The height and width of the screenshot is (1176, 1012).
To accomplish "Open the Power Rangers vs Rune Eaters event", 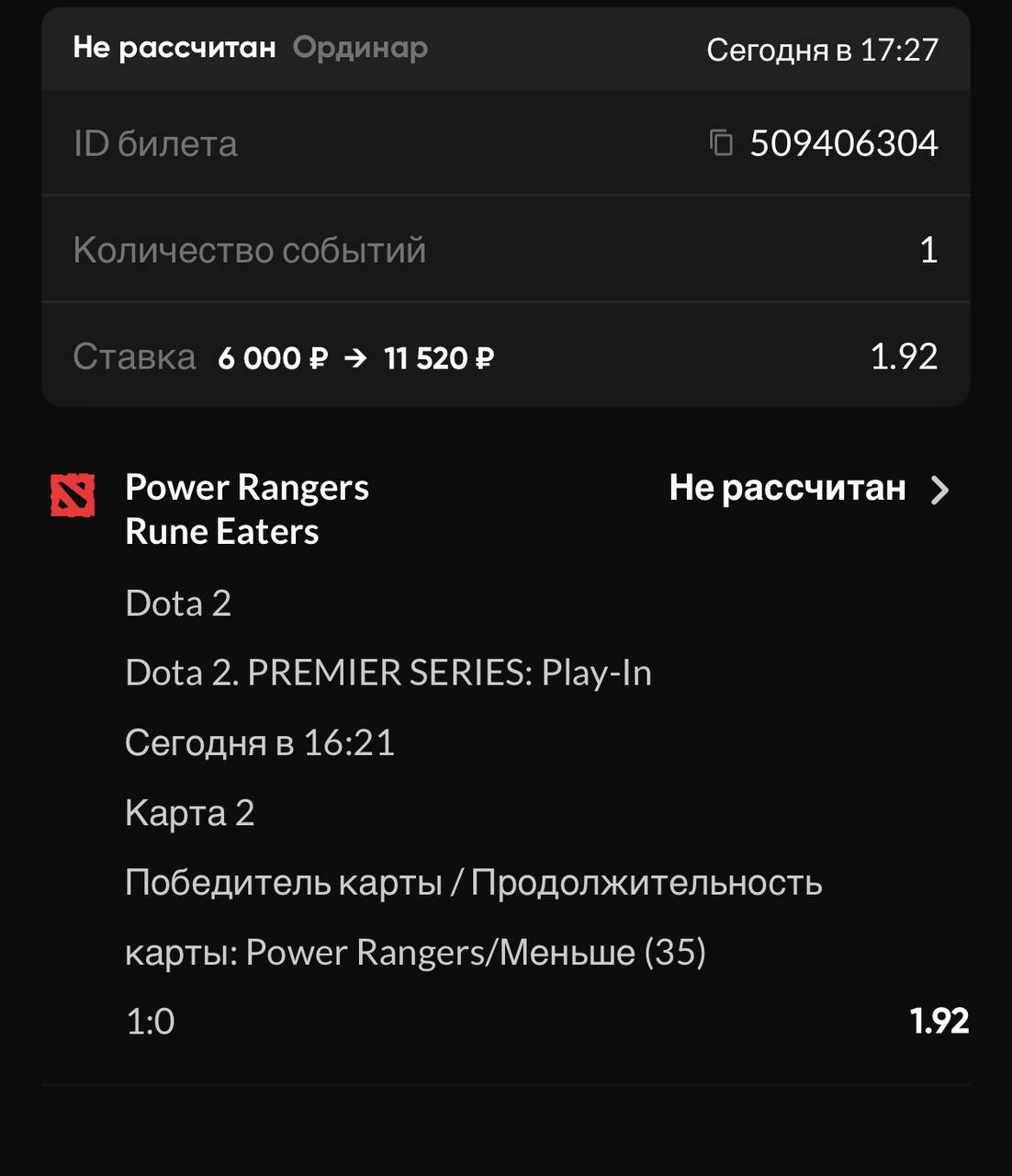I will 939,491.
